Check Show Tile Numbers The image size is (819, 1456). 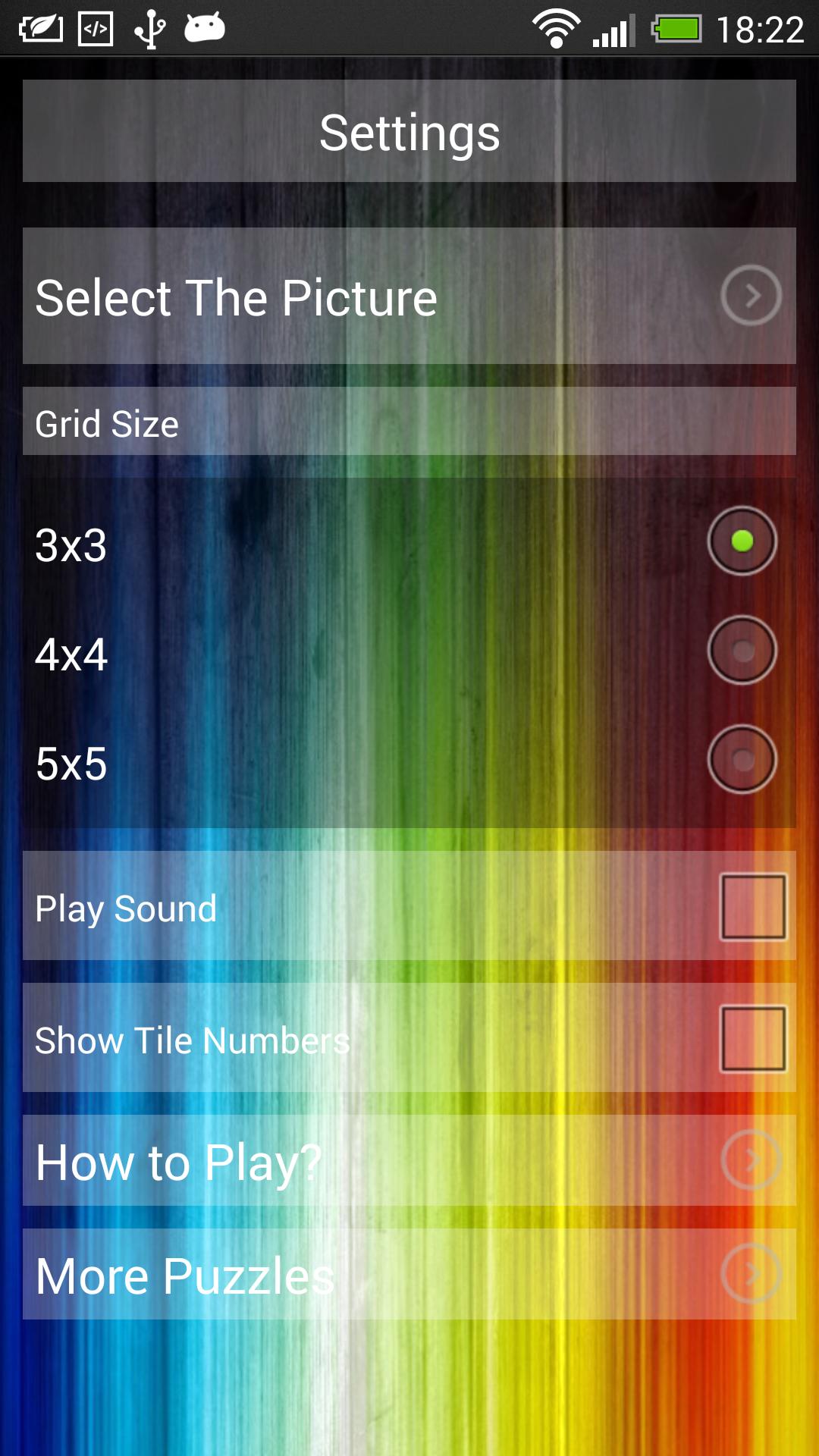tap(752, 1039)
